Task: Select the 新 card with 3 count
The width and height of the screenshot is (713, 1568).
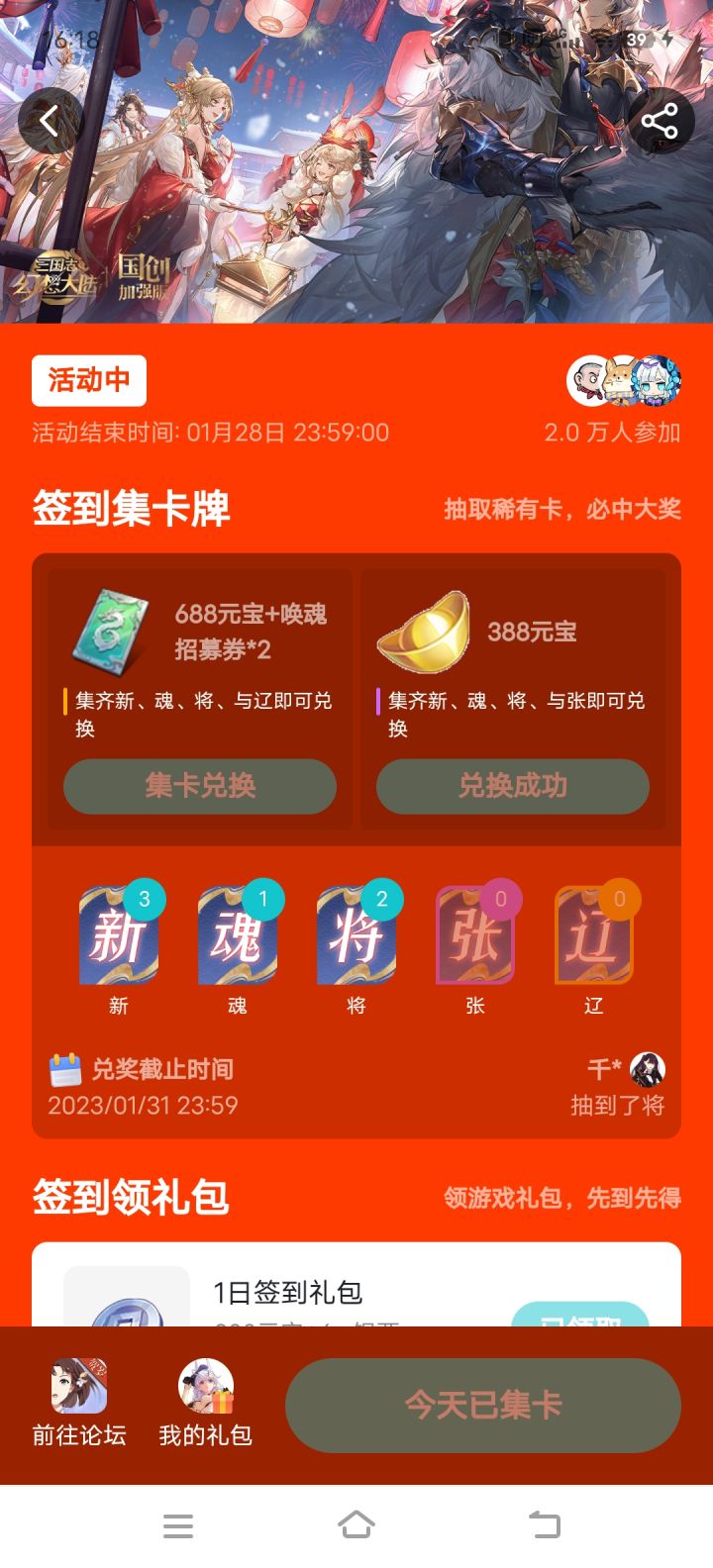Action: click(119, 935)
